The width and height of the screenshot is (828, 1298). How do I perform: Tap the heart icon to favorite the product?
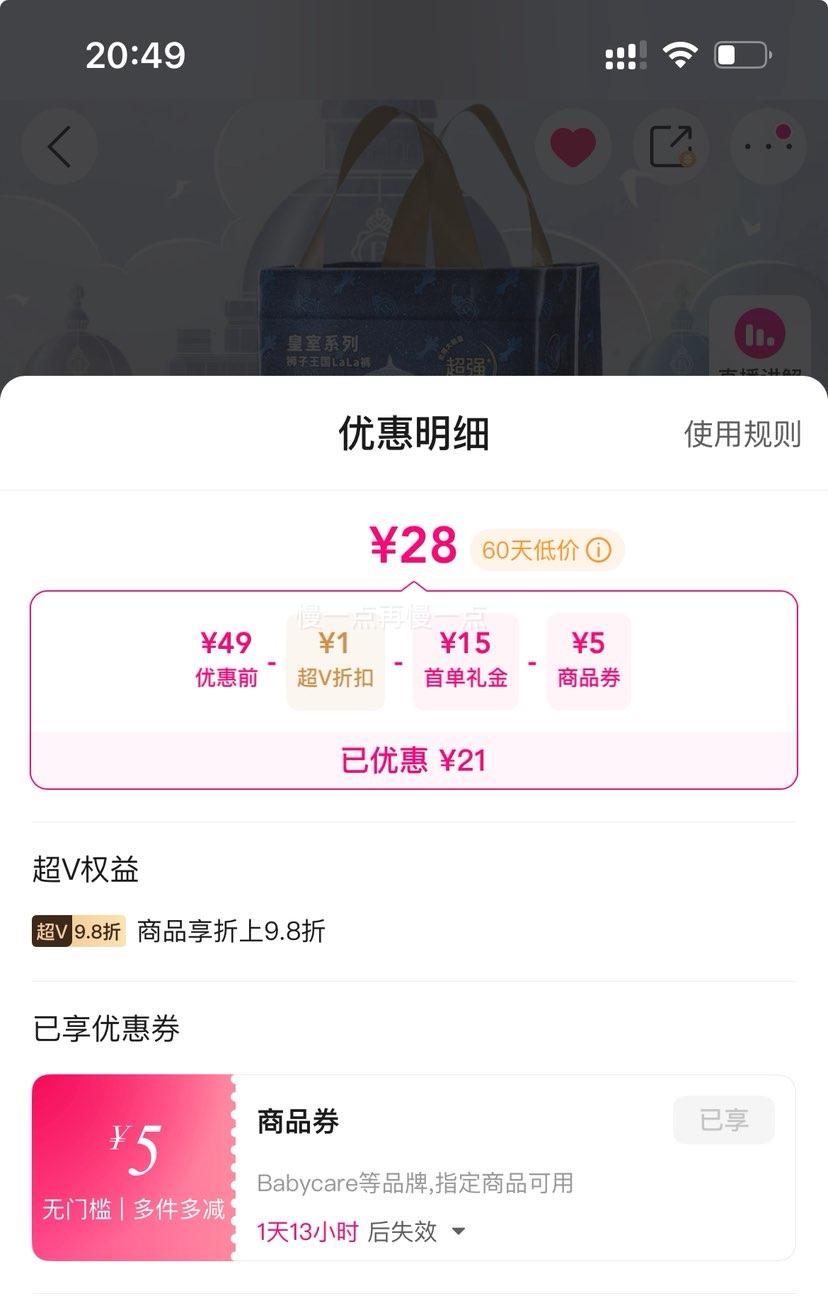pyautogui.click(x=572, y=146)
